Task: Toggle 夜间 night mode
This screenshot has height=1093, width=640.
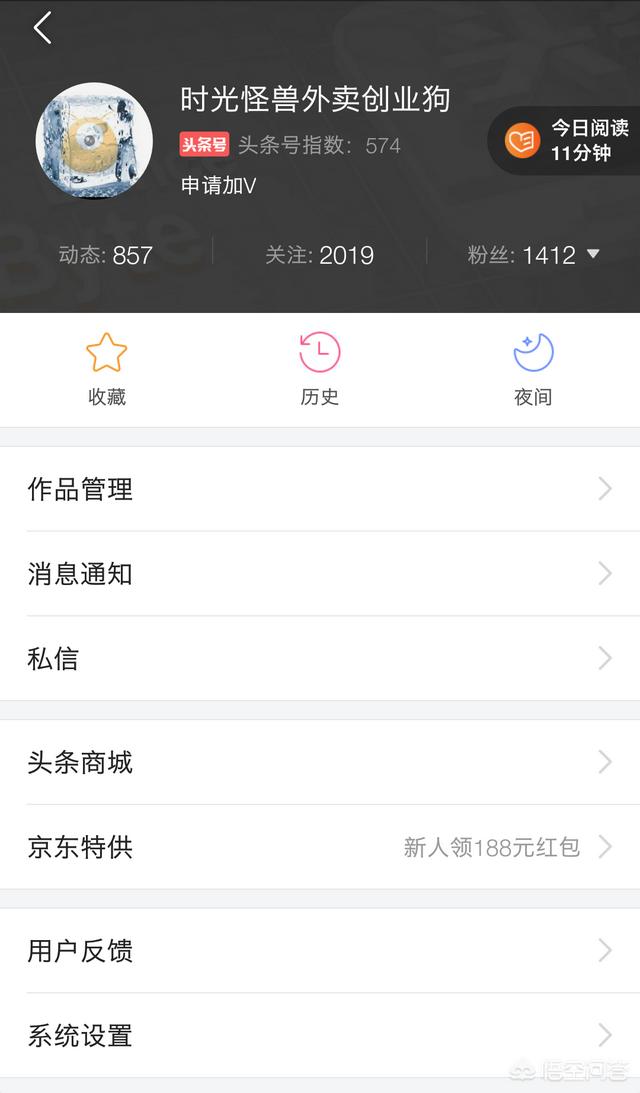Action: click(x=533, y=369)
